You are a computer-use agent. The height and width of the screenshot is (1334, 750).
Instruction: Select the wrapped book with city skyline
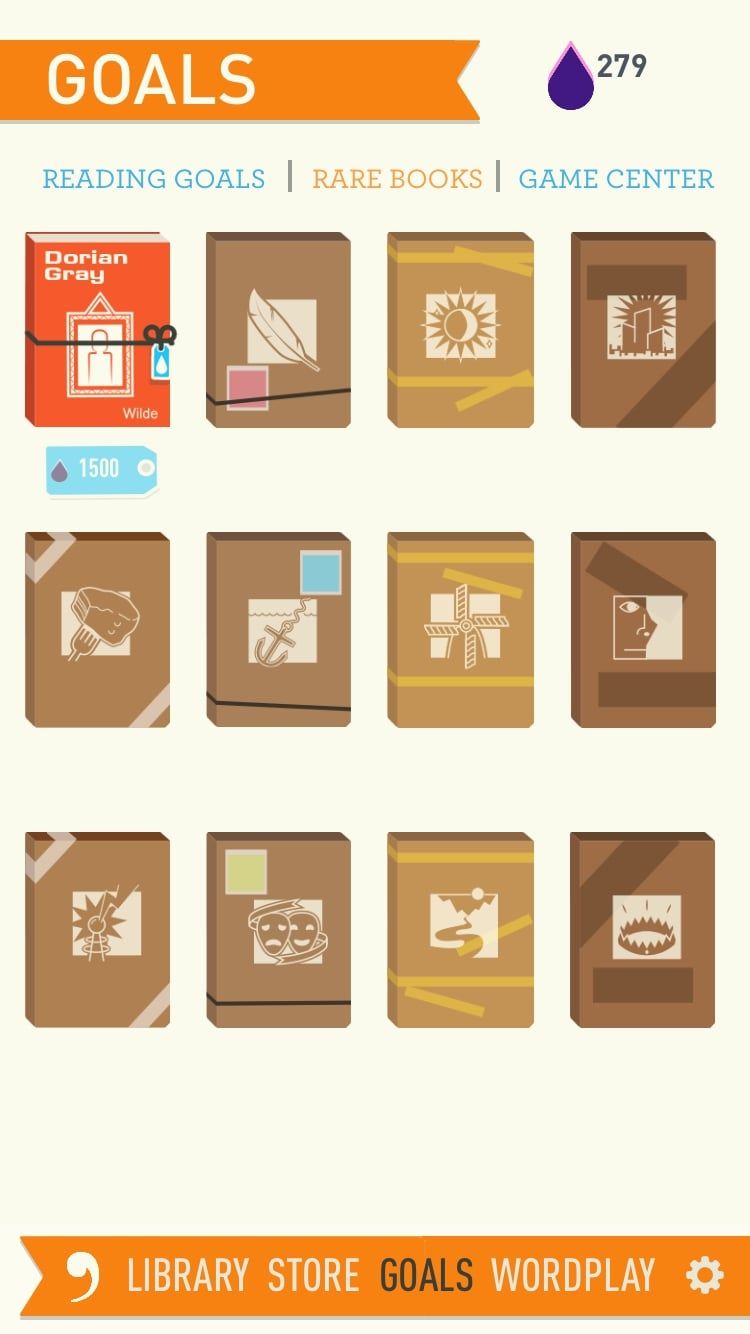[x=643, y=330]
